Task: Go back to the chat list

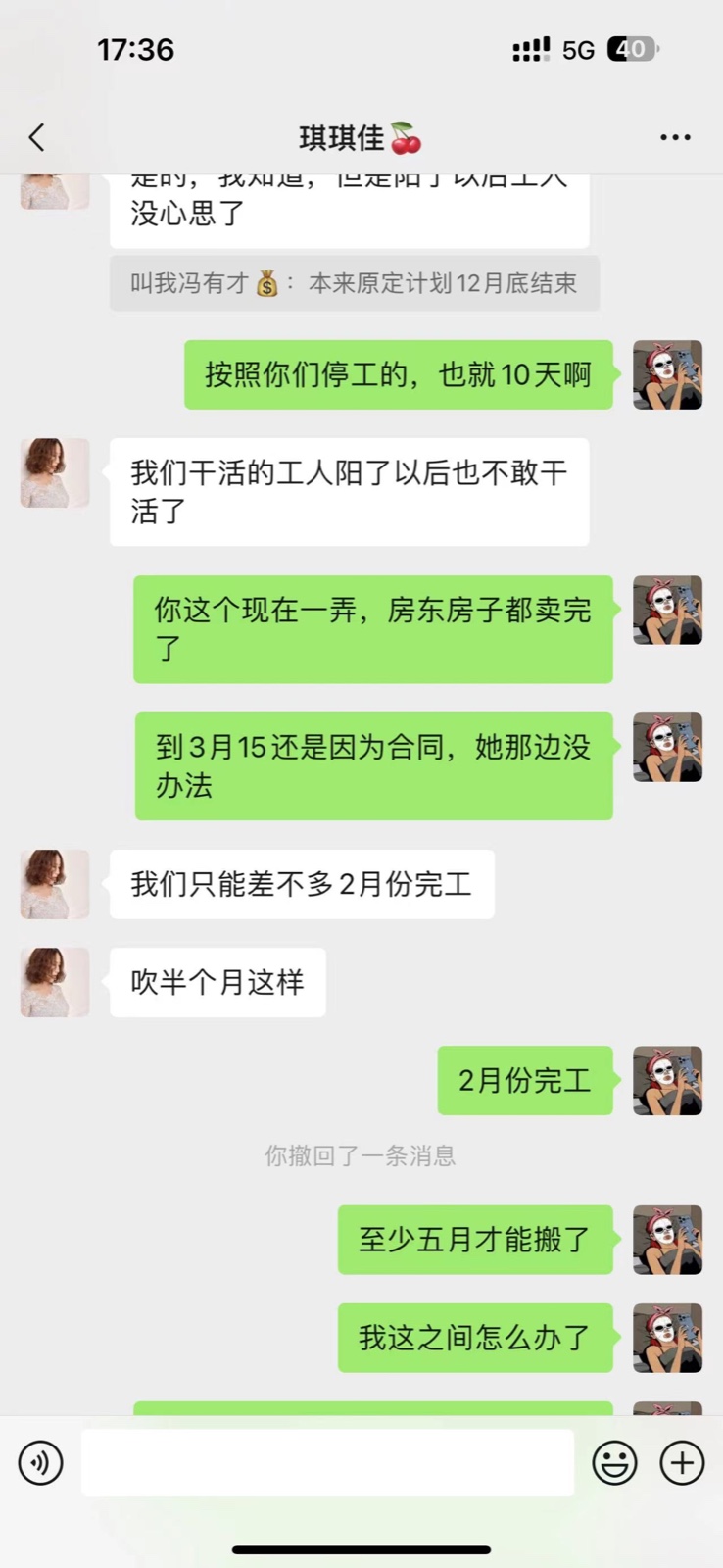Action: pyautogui.click(x=37, y=137)
